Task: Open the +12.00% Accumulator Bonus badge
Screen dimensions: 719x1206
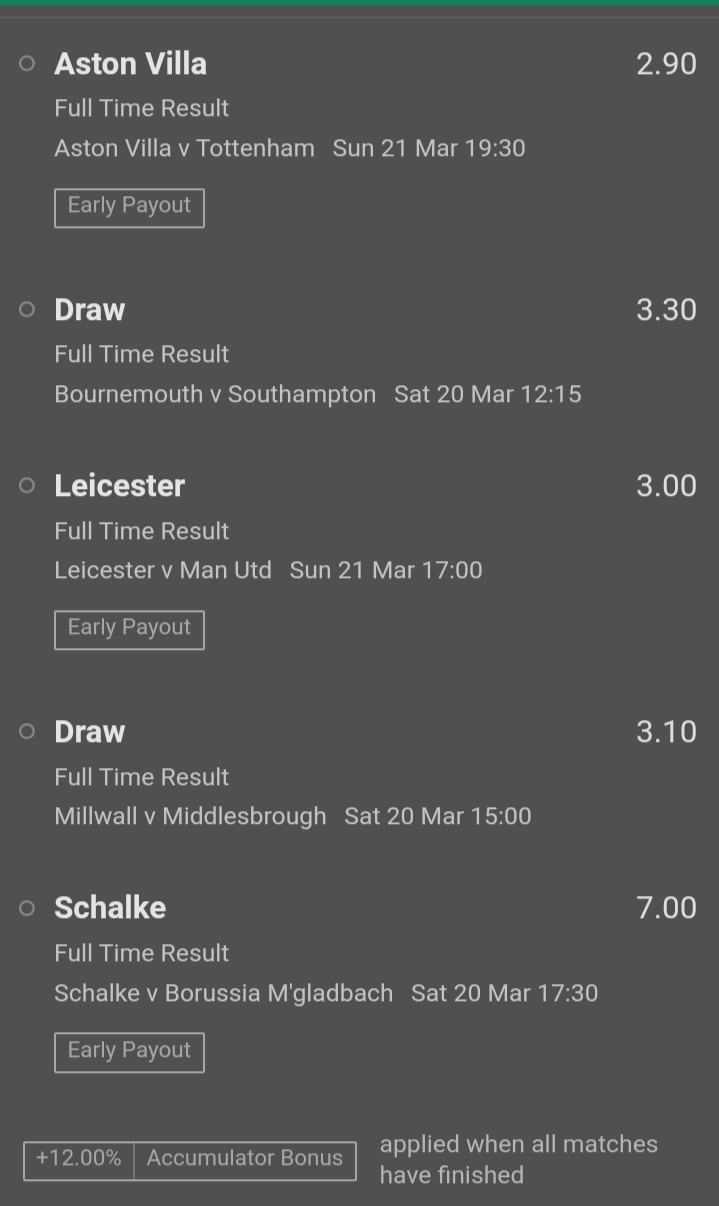Action: [x=190, y=1160]
